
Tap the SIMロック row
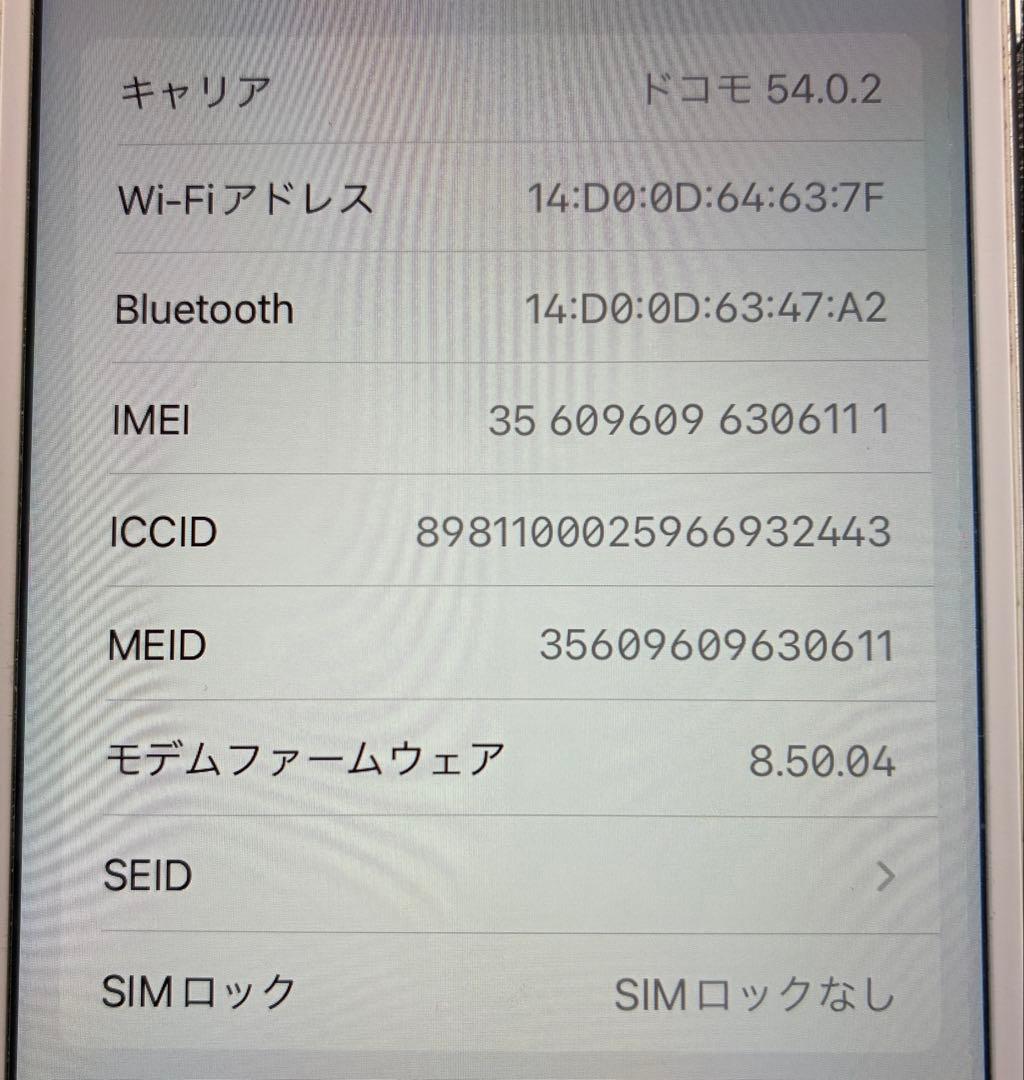coord(500,992)
